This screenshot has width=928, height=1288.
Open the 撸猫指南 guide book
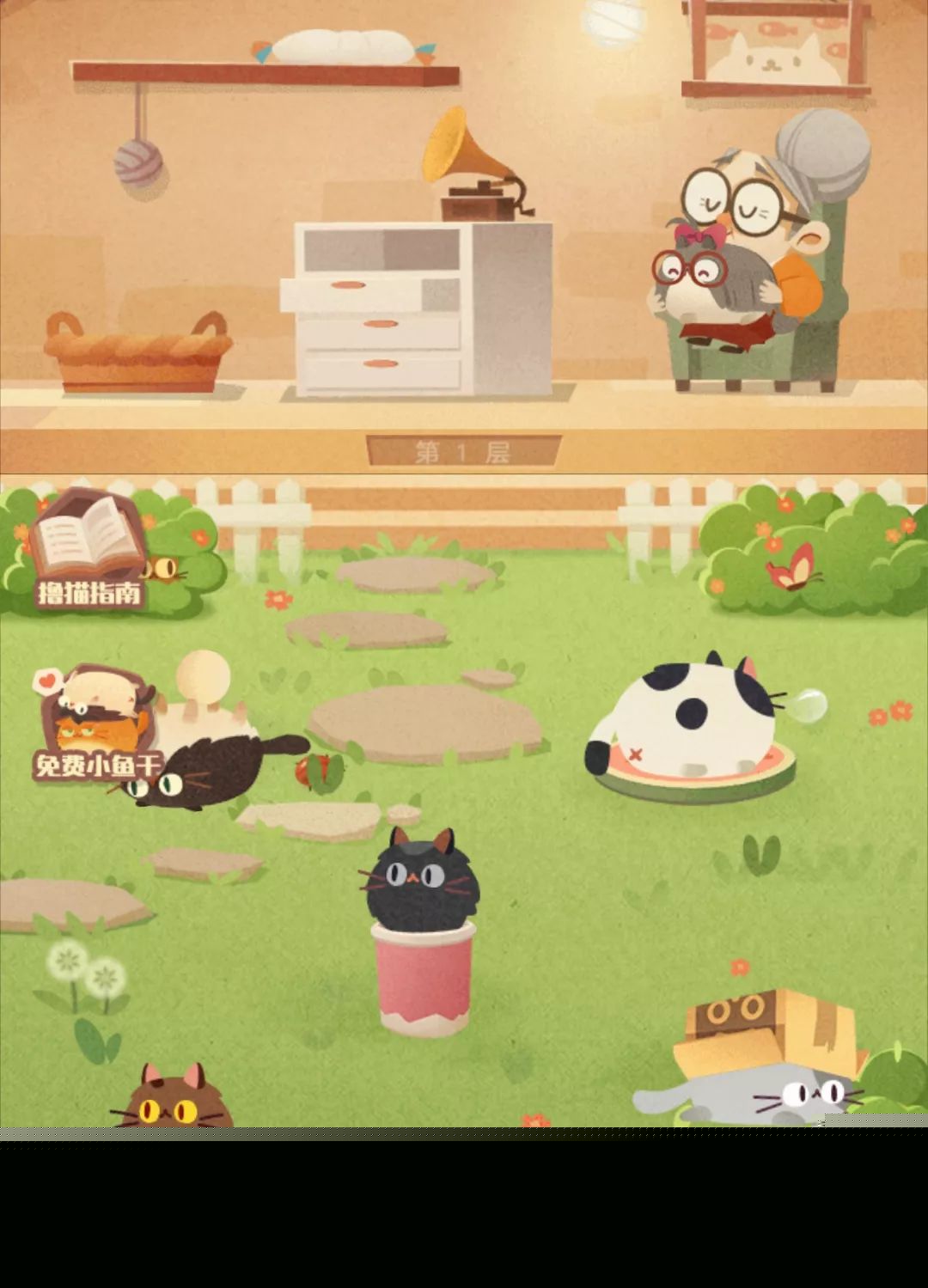[88, 550]
